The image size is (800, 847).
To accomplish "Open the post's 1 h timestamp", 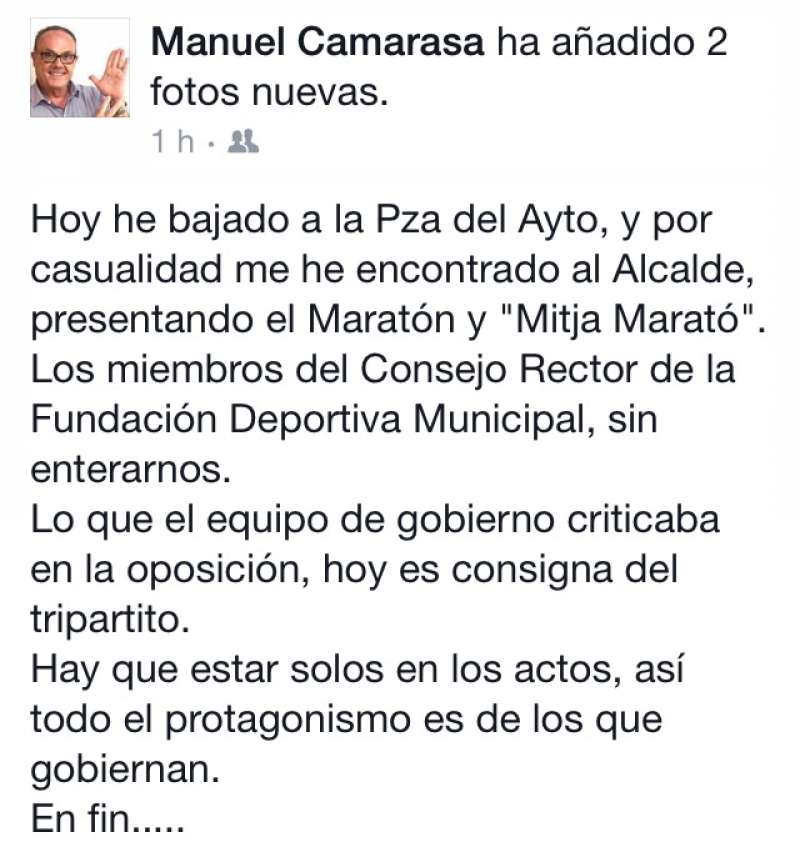I will coord(172,142).
